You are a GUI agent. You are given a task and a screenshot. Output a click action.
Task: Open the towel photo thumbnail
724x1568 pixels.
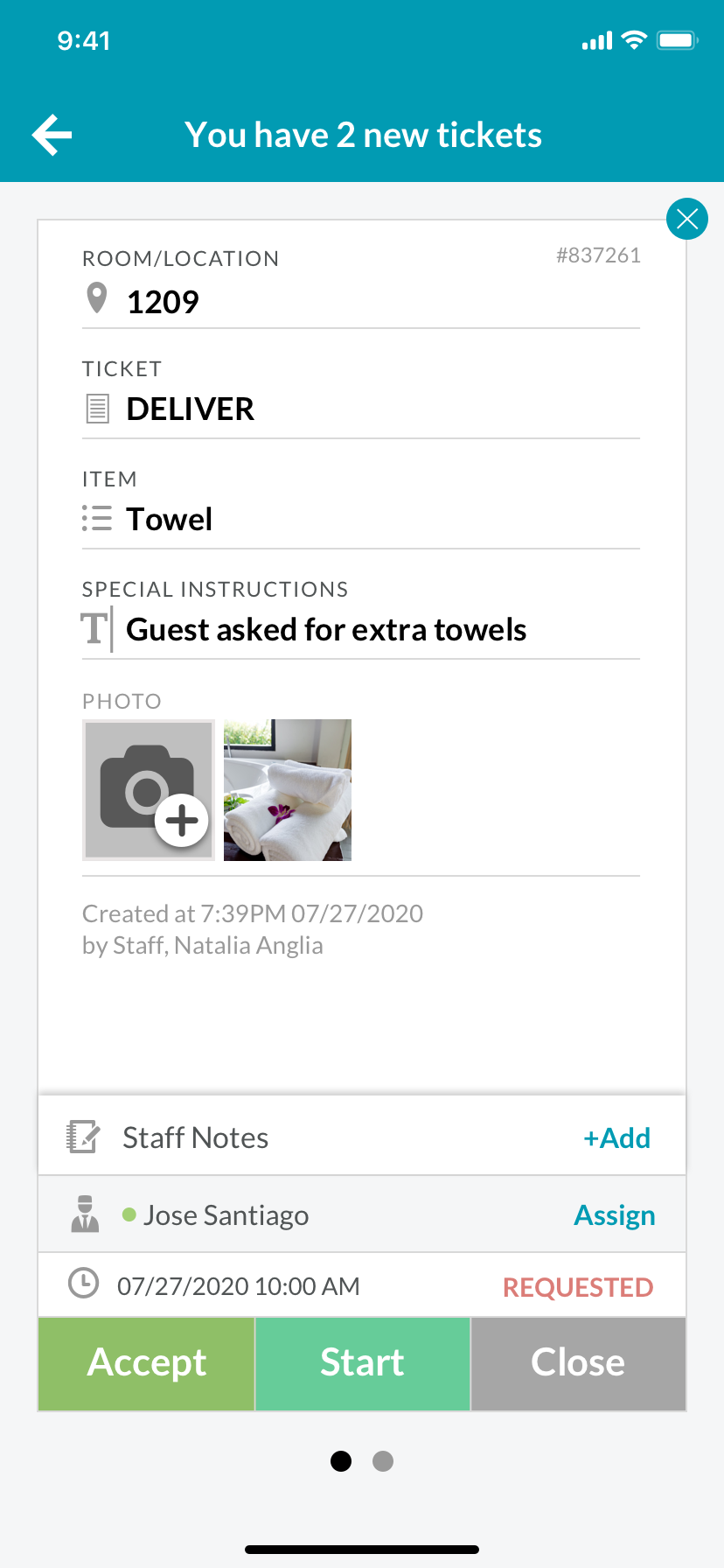coord(288,790)
